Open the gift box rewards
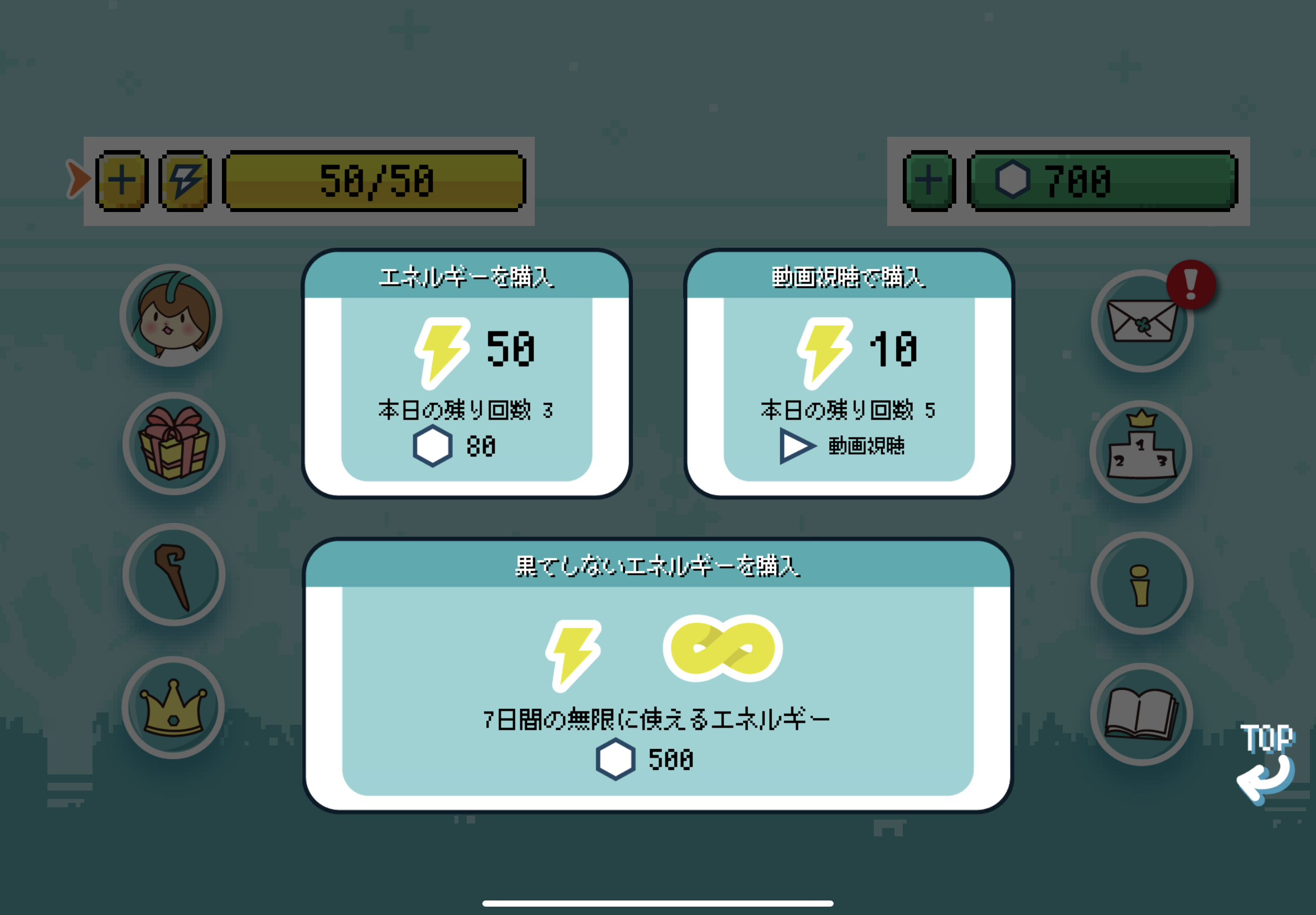The image size is (1316, 915). point(173,444)
